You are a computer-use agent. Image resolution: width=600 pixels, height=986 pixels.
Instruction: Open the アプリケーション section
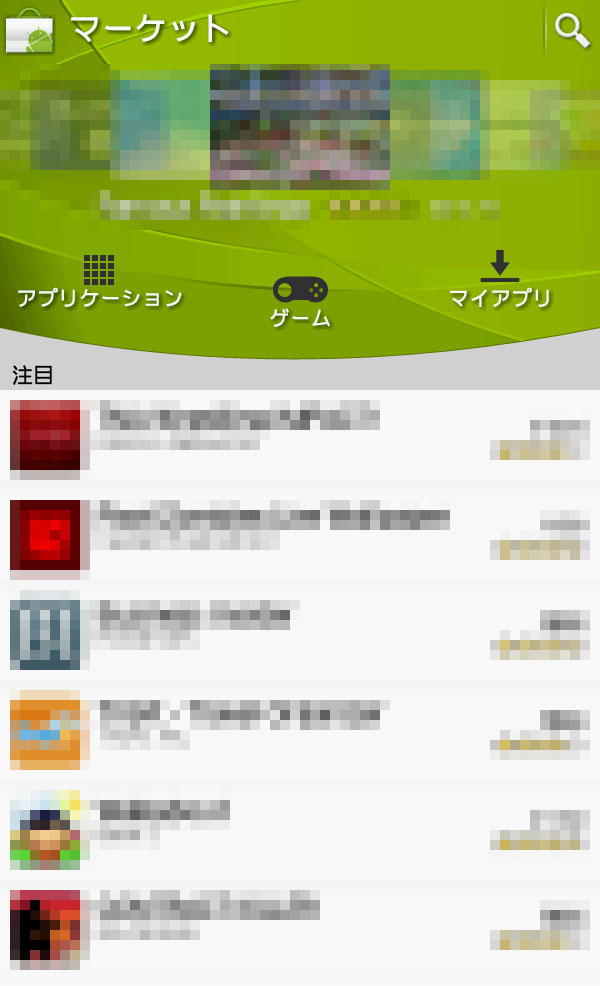click(x=99, y=283)
